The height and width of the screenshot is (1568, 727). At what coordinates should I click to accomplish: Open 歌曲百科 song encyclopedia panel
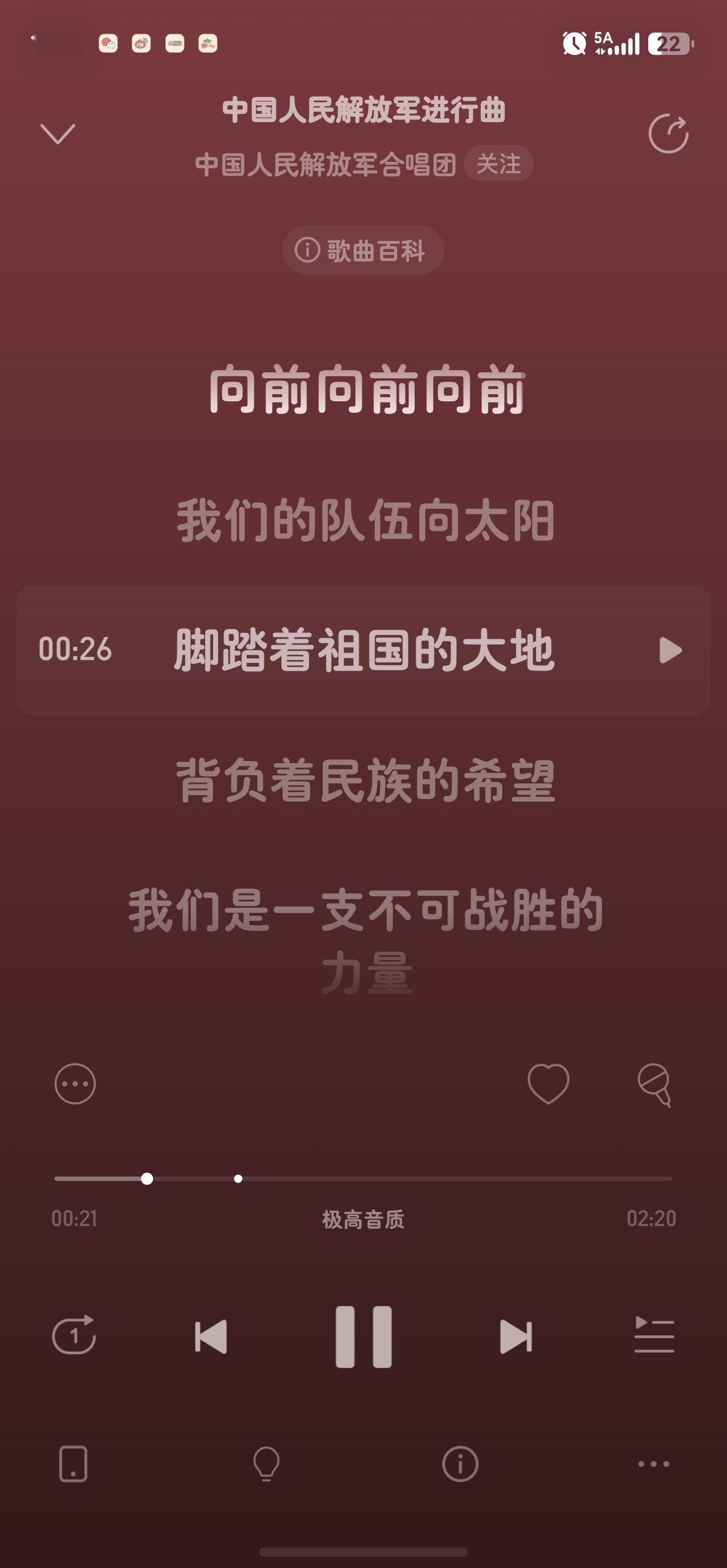pyautogui.click(x=363, y=249)
